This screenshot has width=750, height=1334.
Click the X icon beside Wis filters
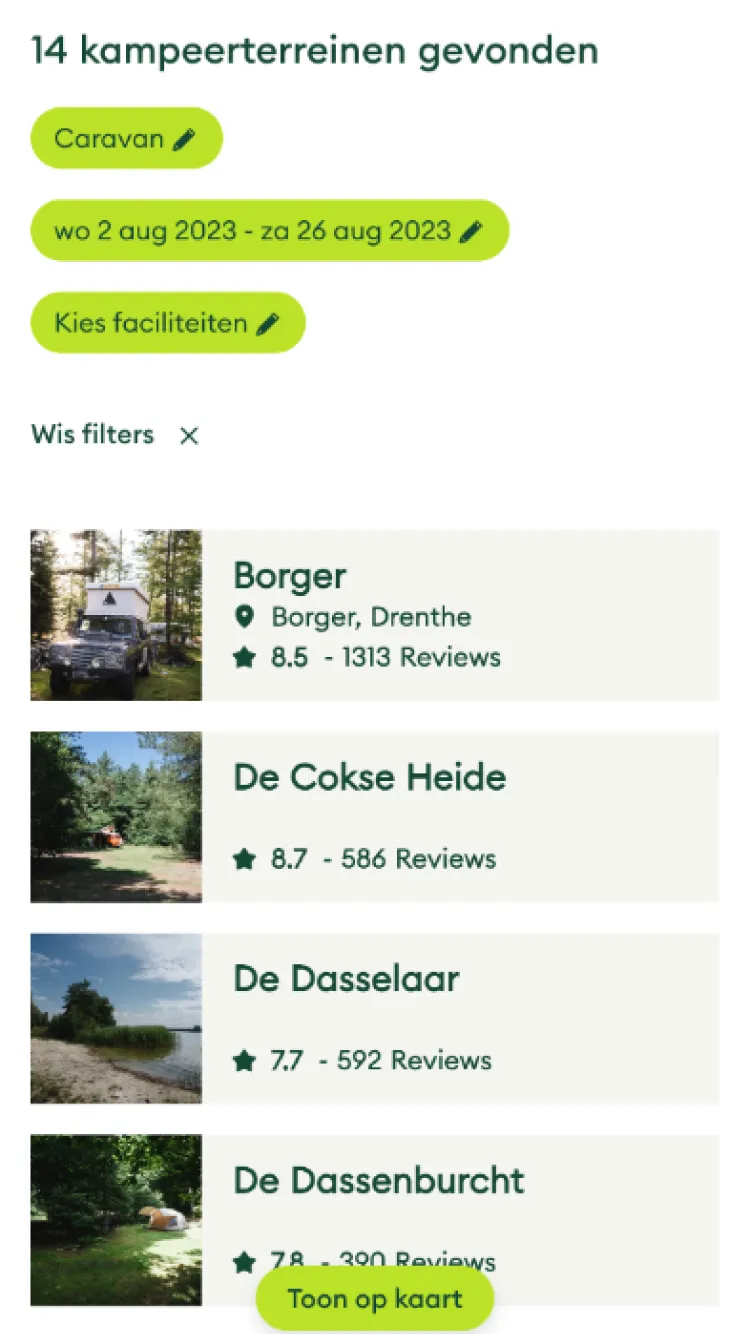[x=188, y=435]
